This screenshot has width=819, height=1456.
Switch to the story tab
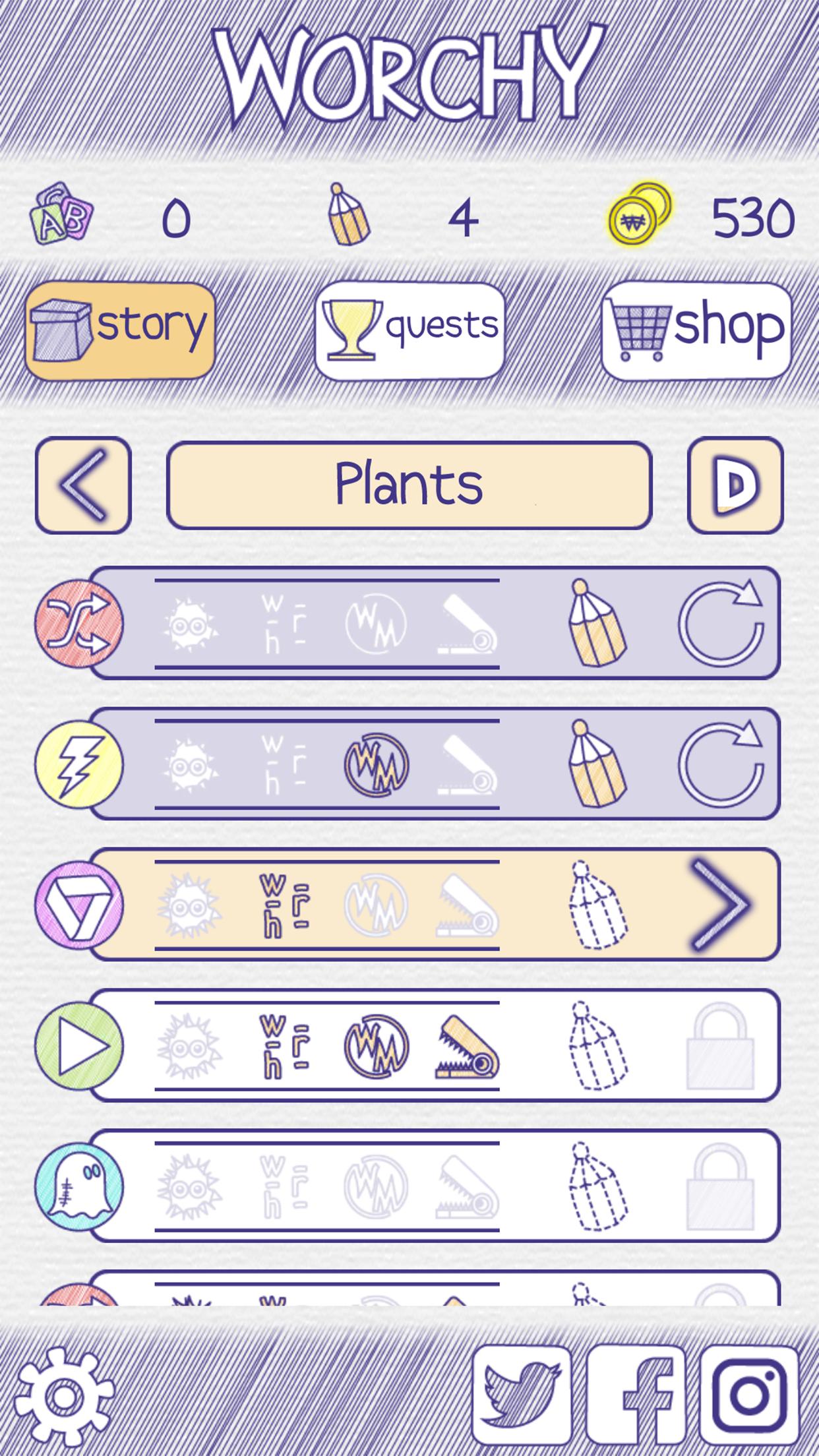[120, 330]
